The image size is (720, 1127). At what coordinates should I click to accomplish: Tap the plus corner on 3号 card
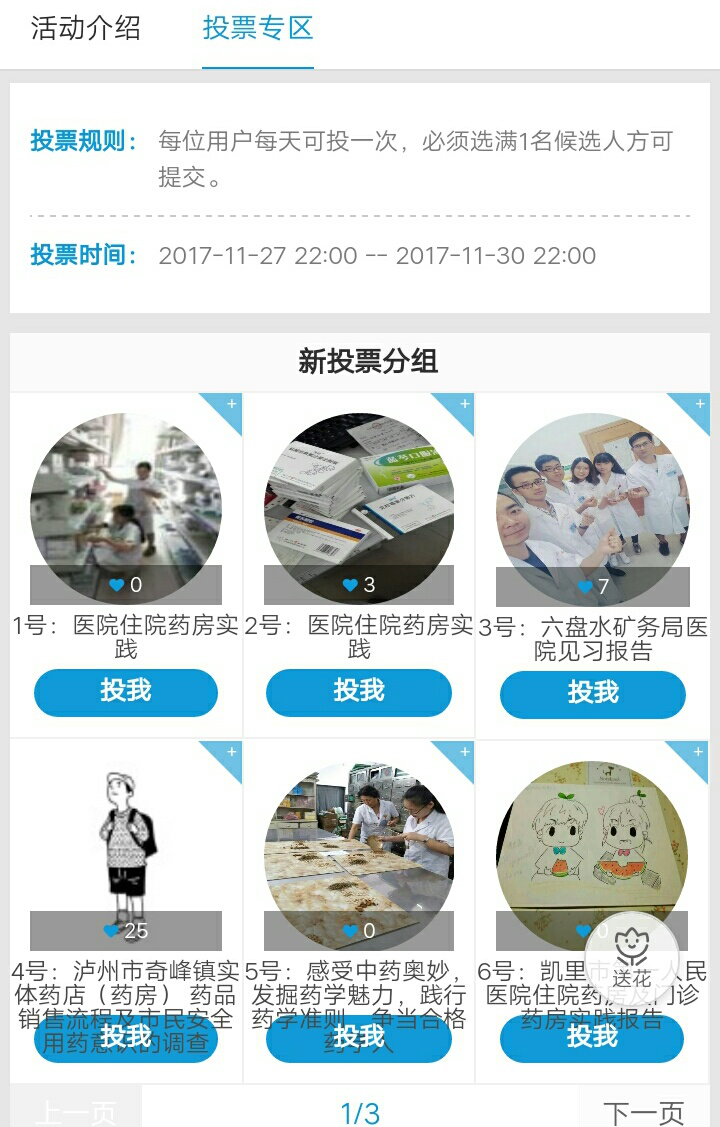click(x=697, y=405)
